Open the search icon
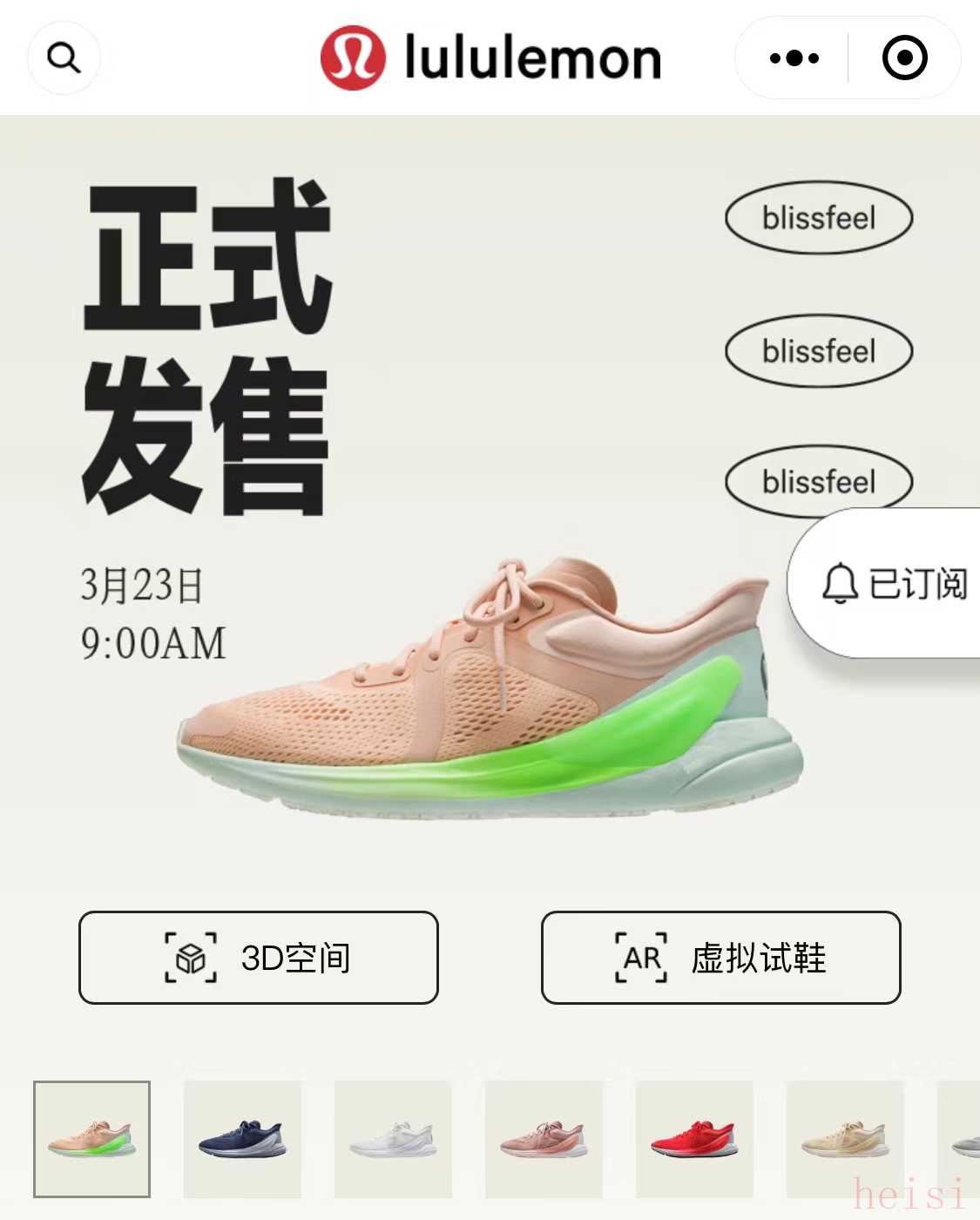The image size is (980, 1220). [64, 58]
